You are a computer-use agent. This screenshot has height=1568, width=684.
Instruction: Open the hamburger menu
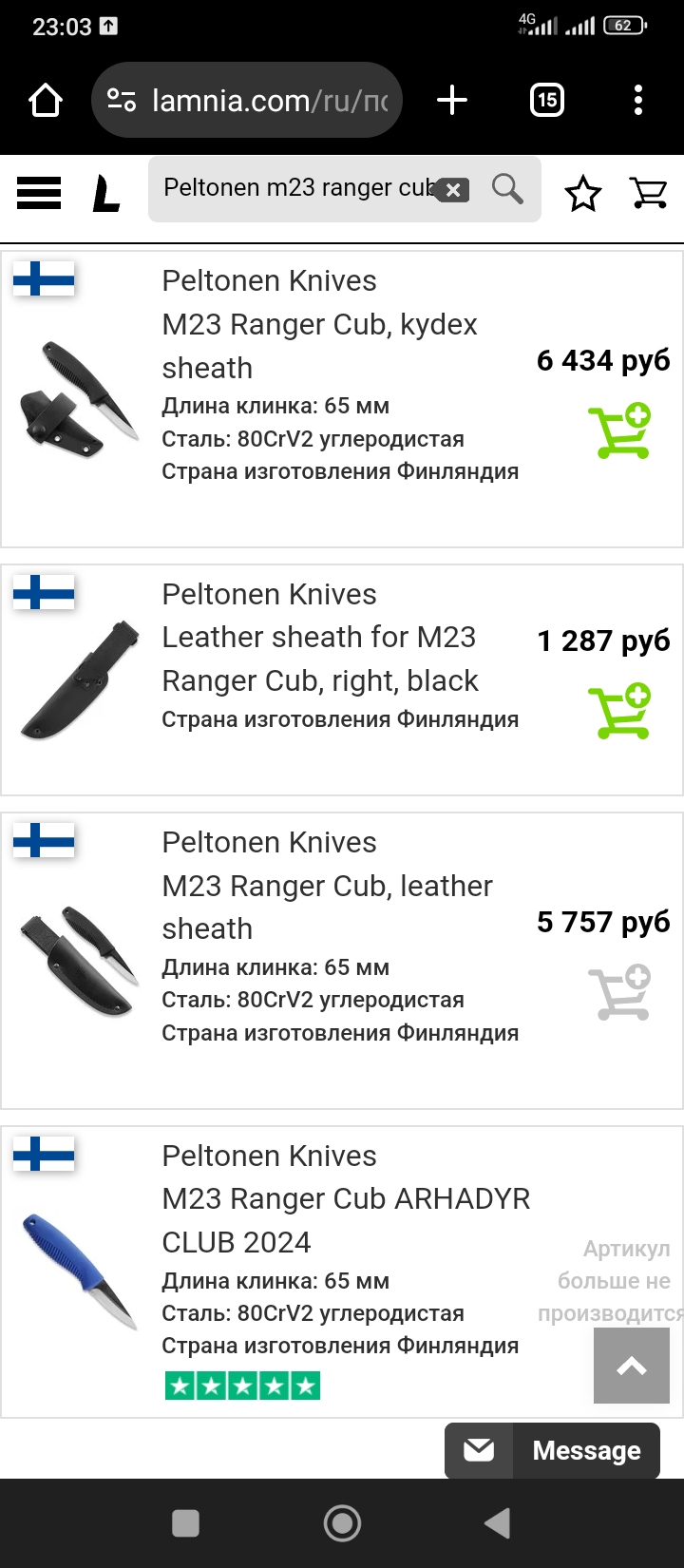pyautogui.click(x=39, y=193)
